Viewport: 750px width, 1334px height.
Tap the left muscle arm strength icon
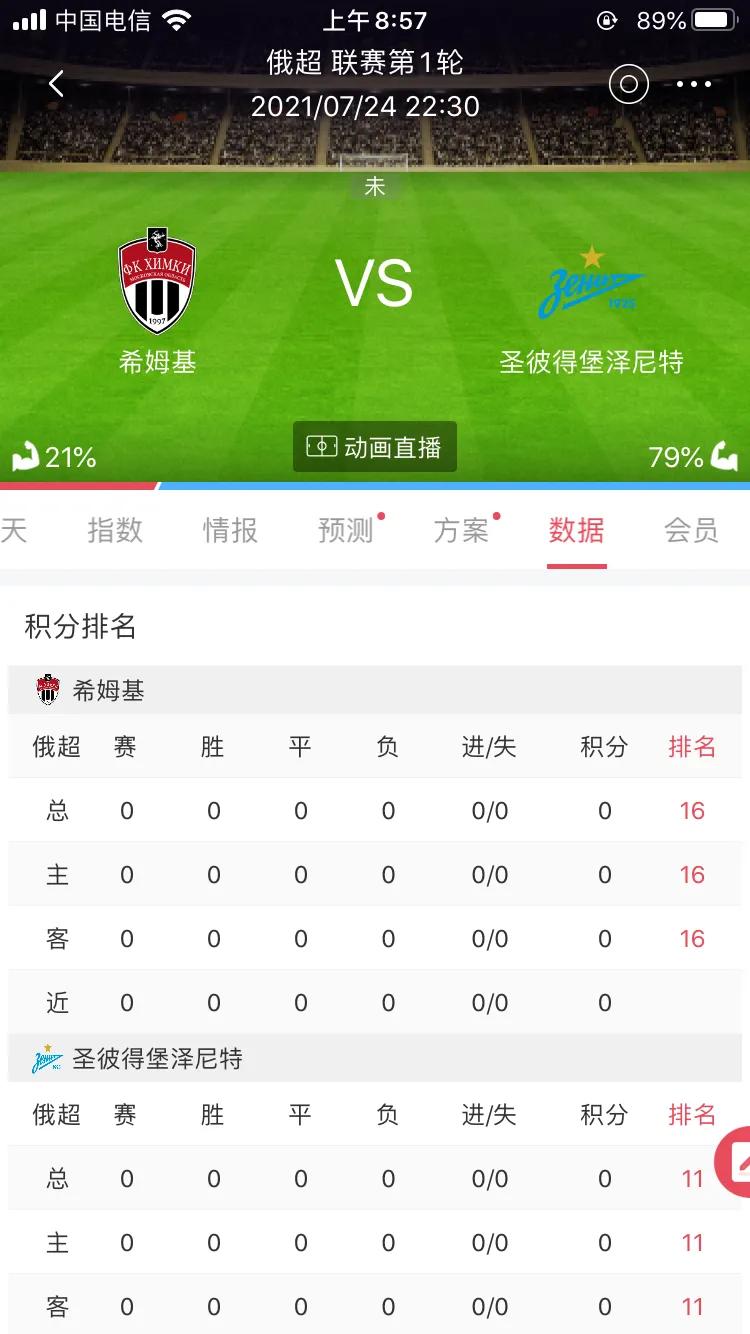point(27,455)
